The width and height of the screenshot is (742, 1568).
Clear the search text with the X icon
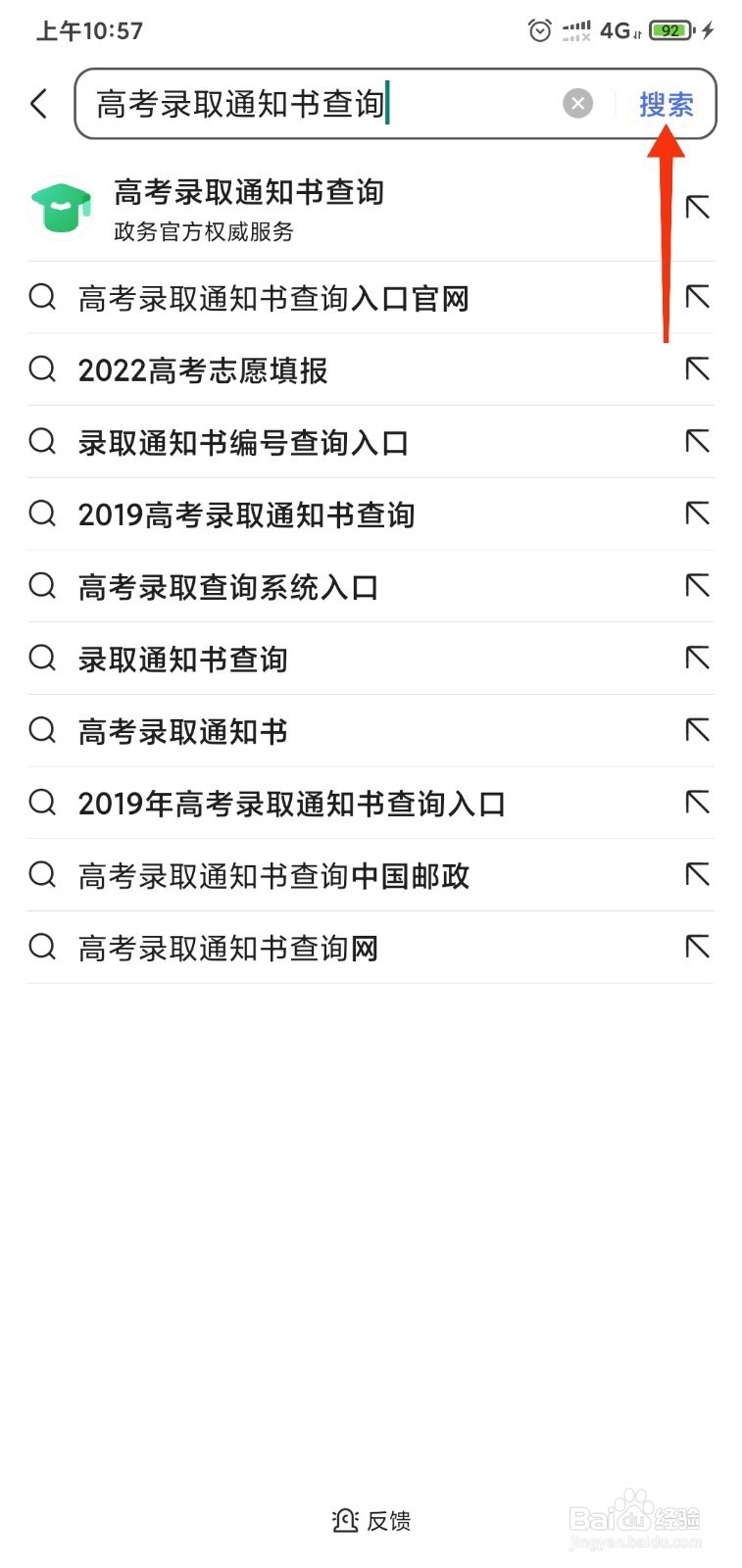click(x=577, y=103)
